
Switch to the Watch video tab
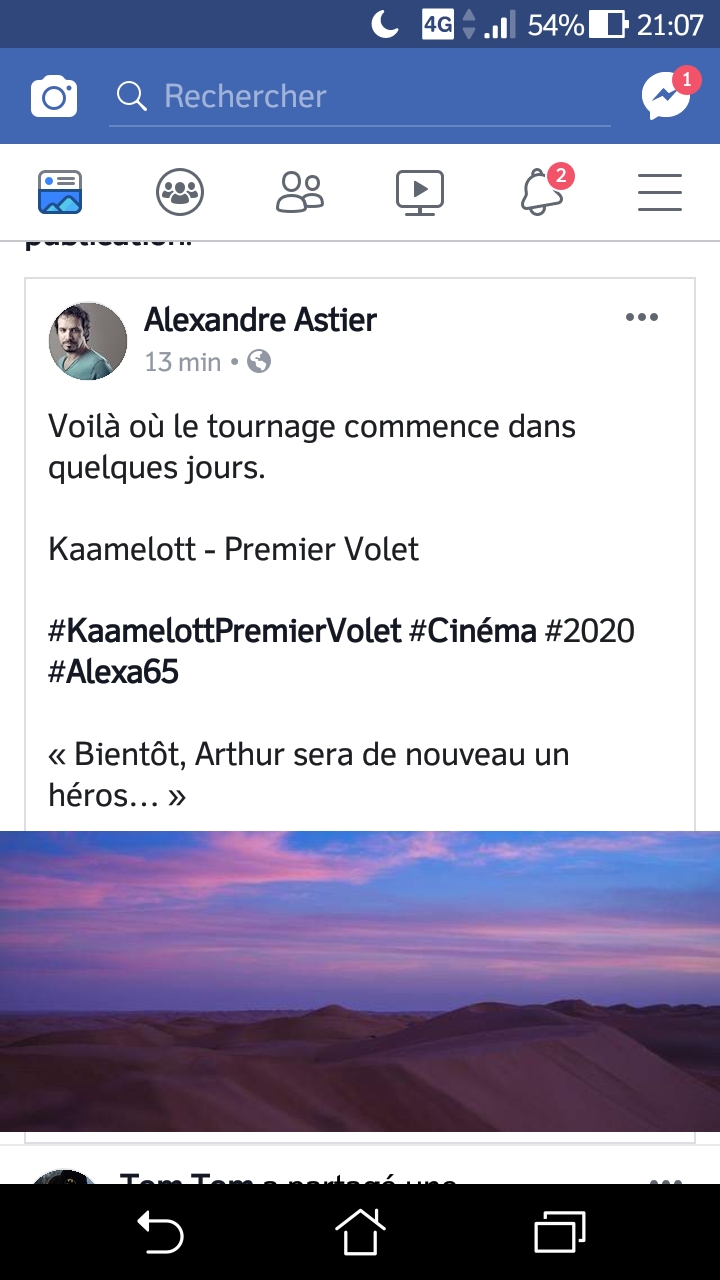tap(420, 191)
